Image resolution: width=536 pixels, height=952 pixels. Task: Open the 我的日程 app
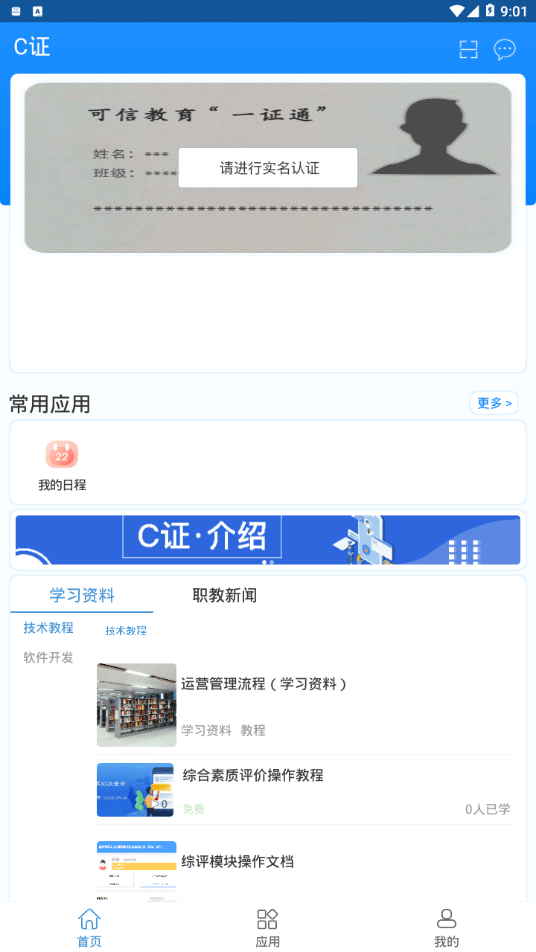pyautogui.click(x=62, y=466)
